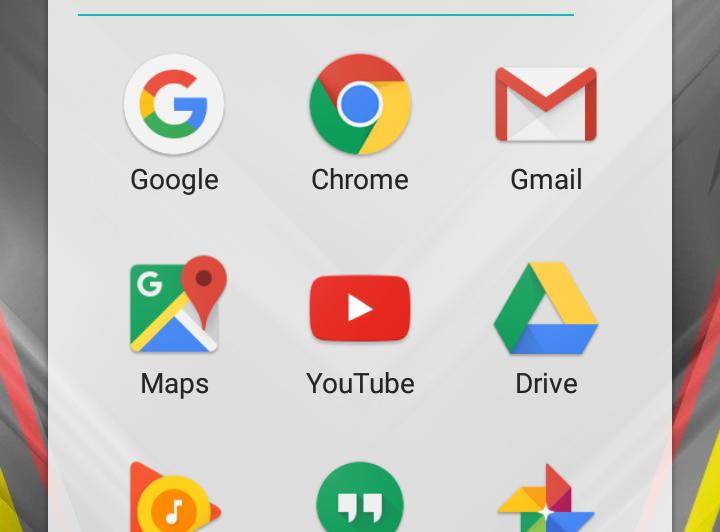Launch Play Music app
The width and height of the screenshot is (720, 532).
tap(172, 500)
